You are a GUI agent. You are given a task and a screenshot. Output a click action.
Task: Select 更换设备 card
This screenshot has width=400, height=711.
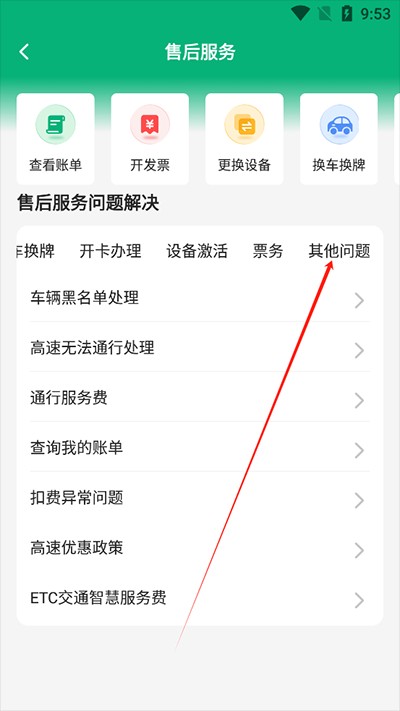coord(244,139)
